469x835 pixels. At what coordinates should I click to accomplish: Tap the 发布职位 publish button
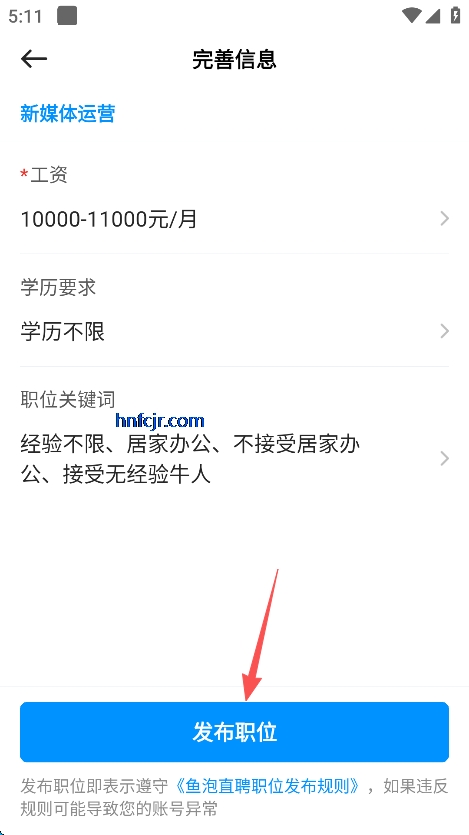234,732
